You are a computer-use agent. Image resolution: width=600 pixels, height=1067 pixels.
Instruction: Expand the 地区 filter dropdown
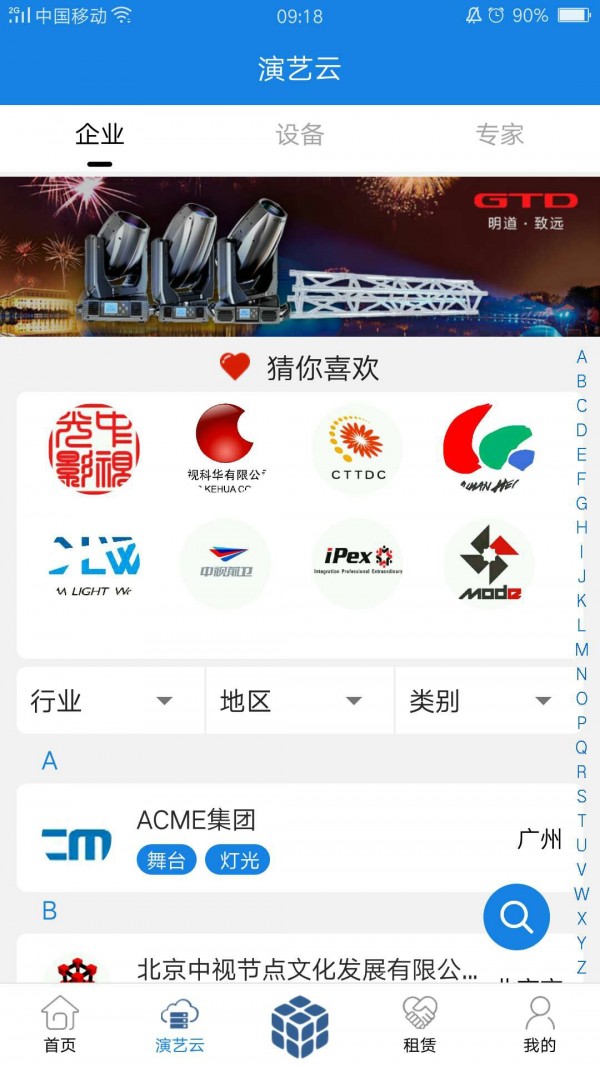299,700
